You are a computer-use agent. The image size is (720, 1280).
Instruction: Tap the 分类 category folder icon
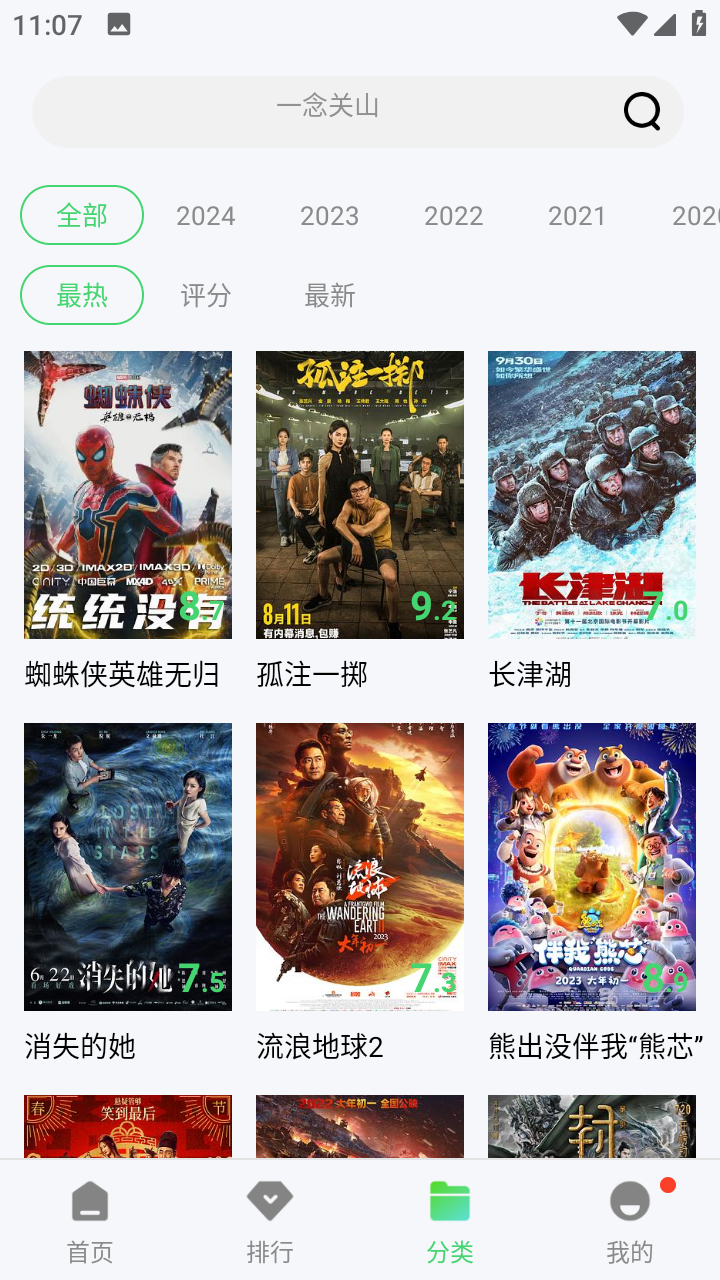tap(449, 1199)
